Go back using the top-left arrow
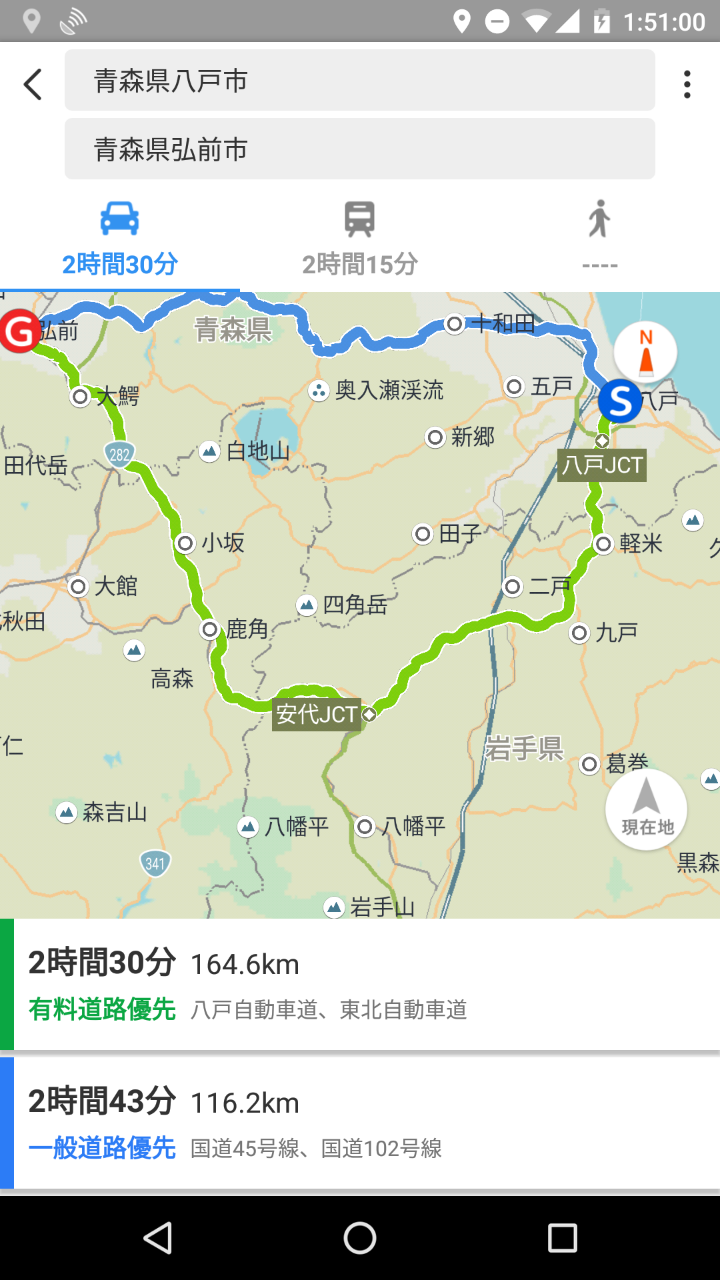The image size is (720, 1280). point(33,84)
